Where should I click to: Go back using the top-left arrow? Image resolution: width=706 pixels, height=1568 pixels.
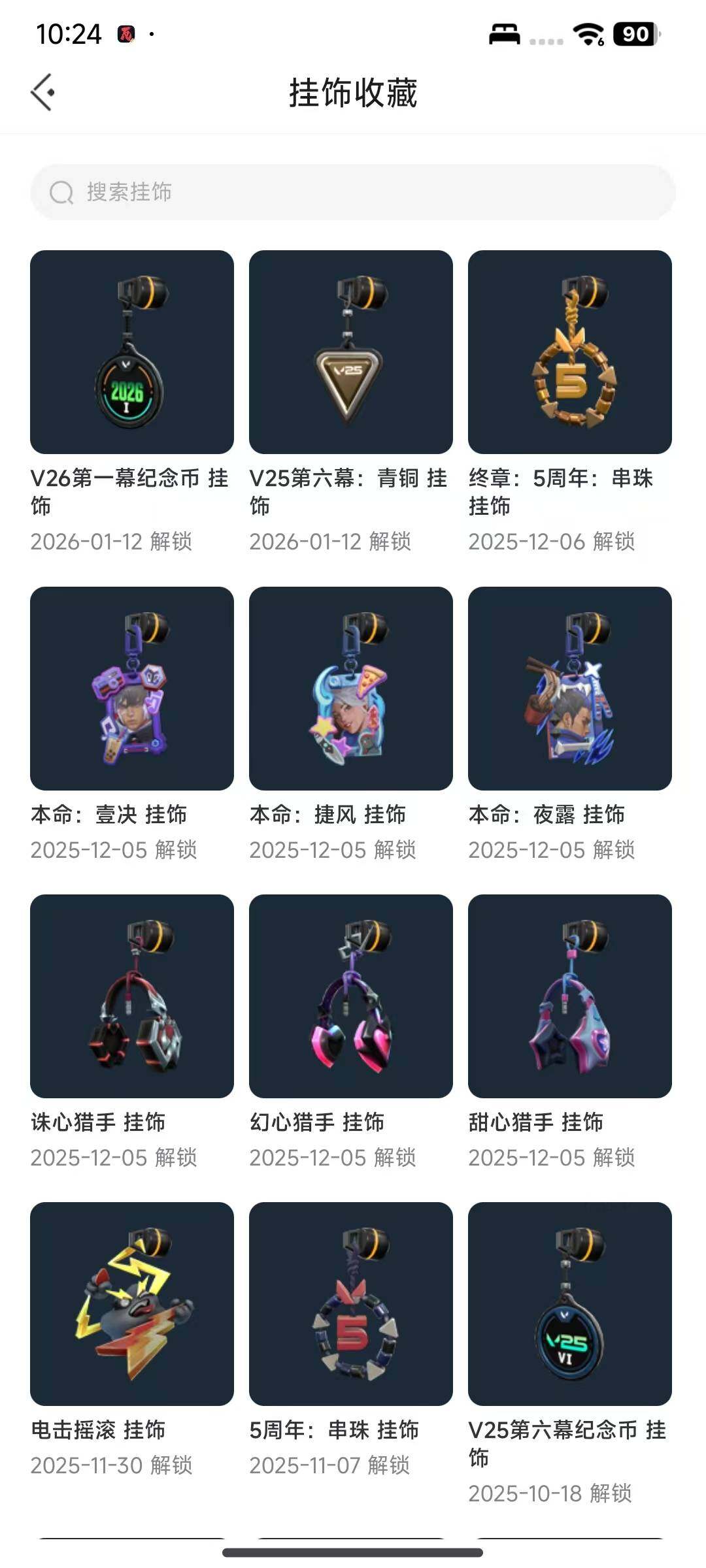(42, 92)
